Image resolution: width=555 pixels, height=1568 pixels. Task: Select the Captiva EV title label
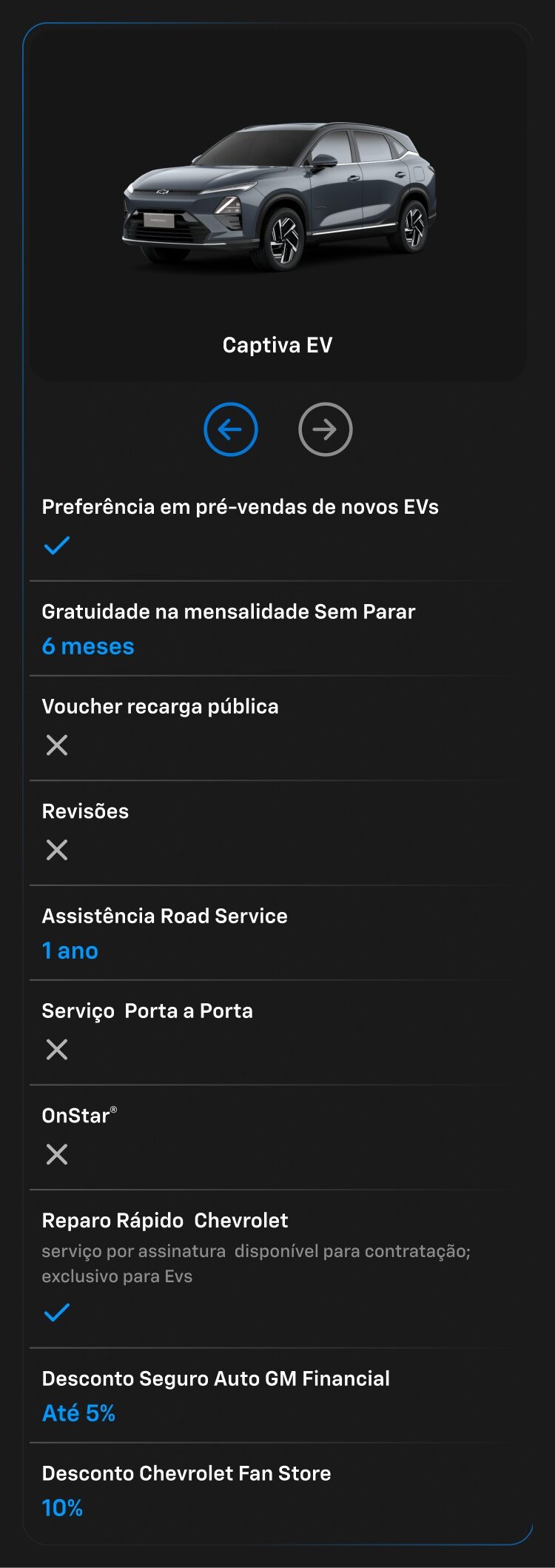tap(277, 344)
